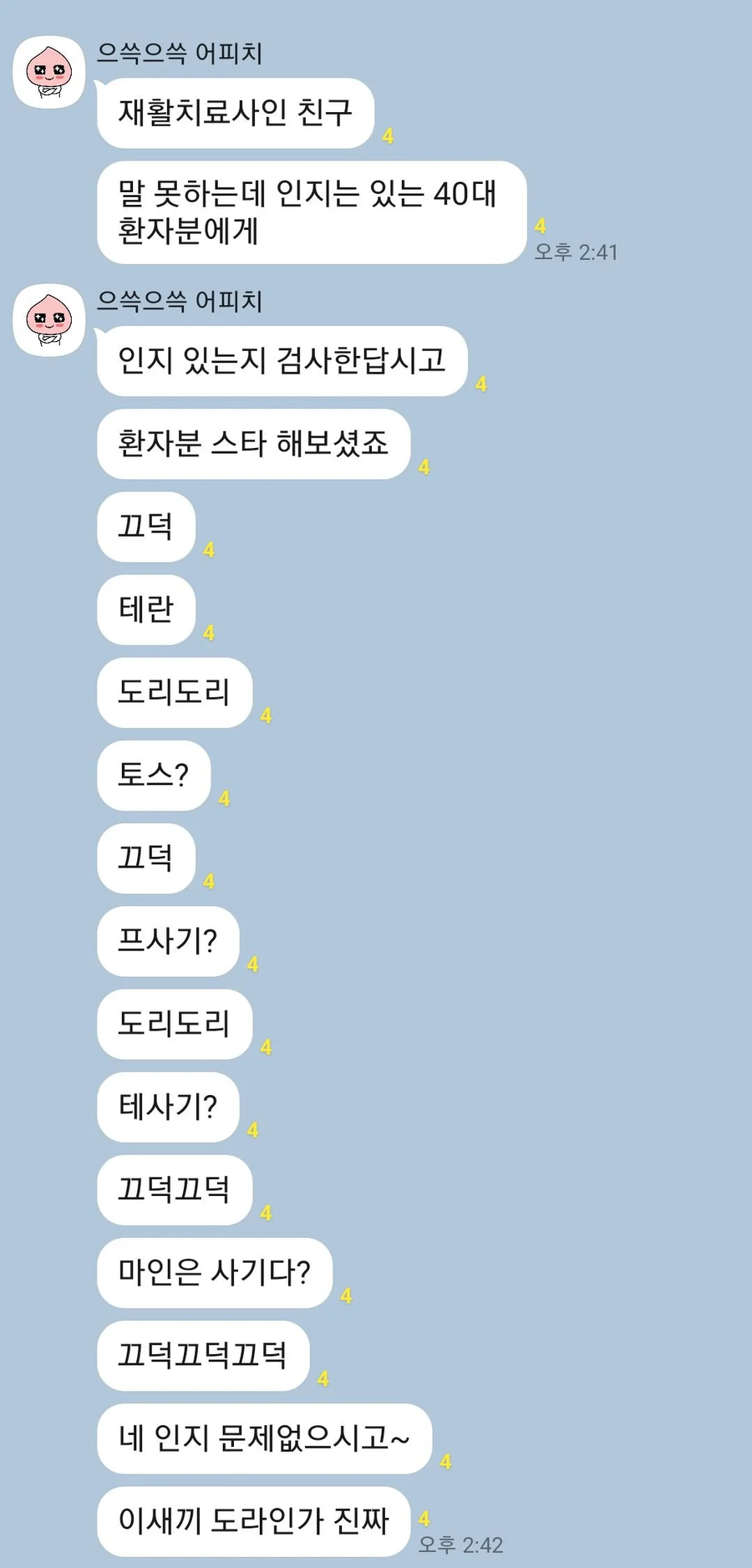Open 으쓱으쓱 어피치's profile picture beside the 재활치료사인 친구 message
This screenshot has width=752, height=1568.
coord(49,73)
